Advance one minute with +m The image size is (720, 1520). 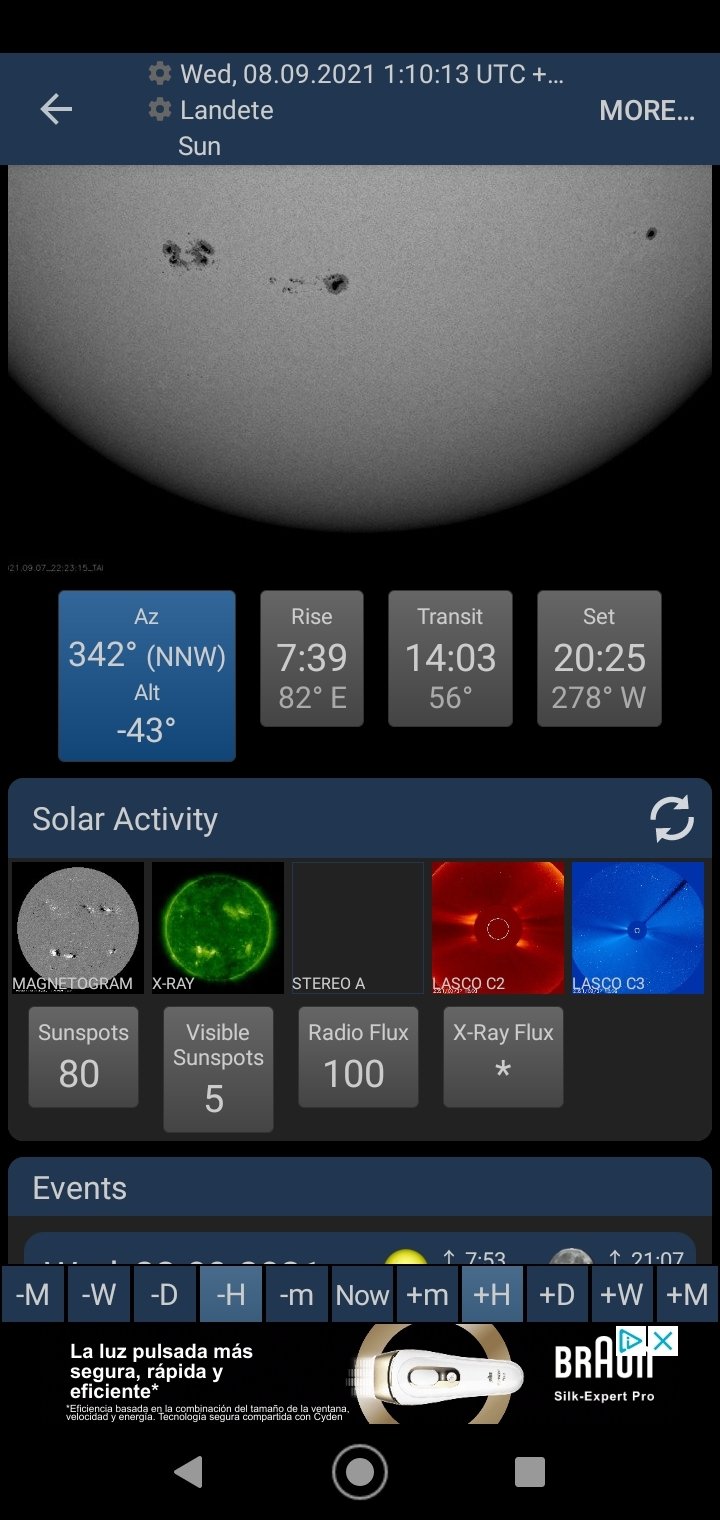[427, 1295]
